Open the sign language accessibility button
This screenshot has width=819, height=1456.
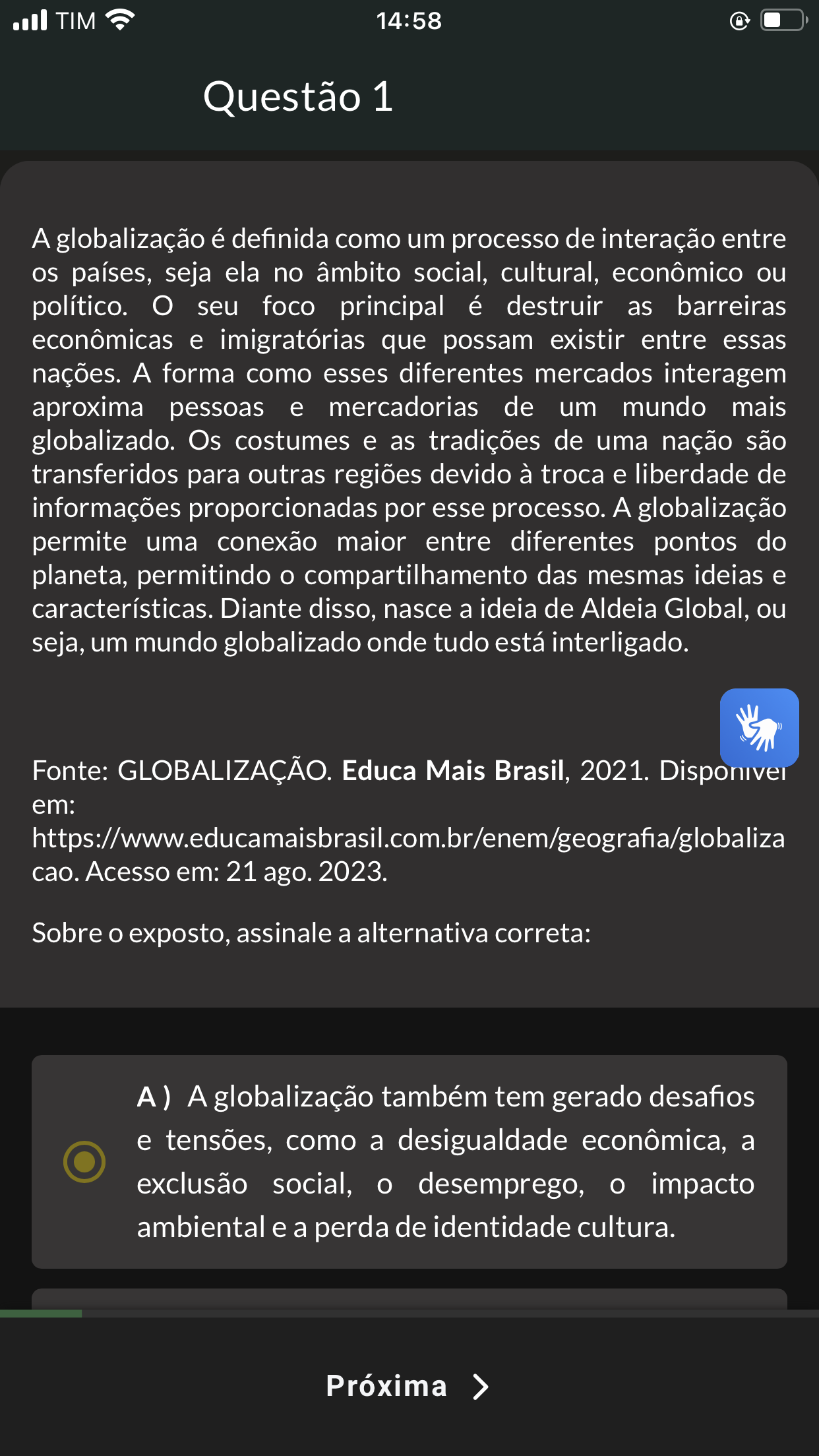pos(759,727)
